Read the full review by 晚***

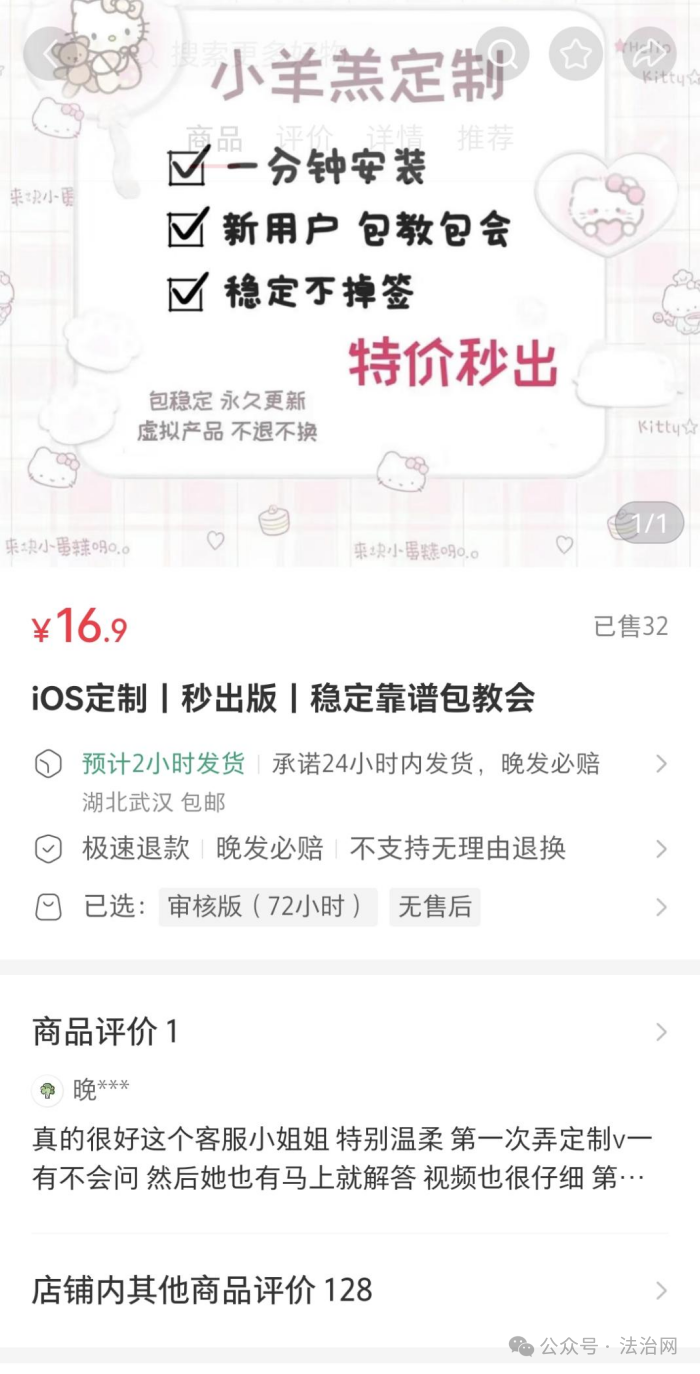tap(340, 1157)
